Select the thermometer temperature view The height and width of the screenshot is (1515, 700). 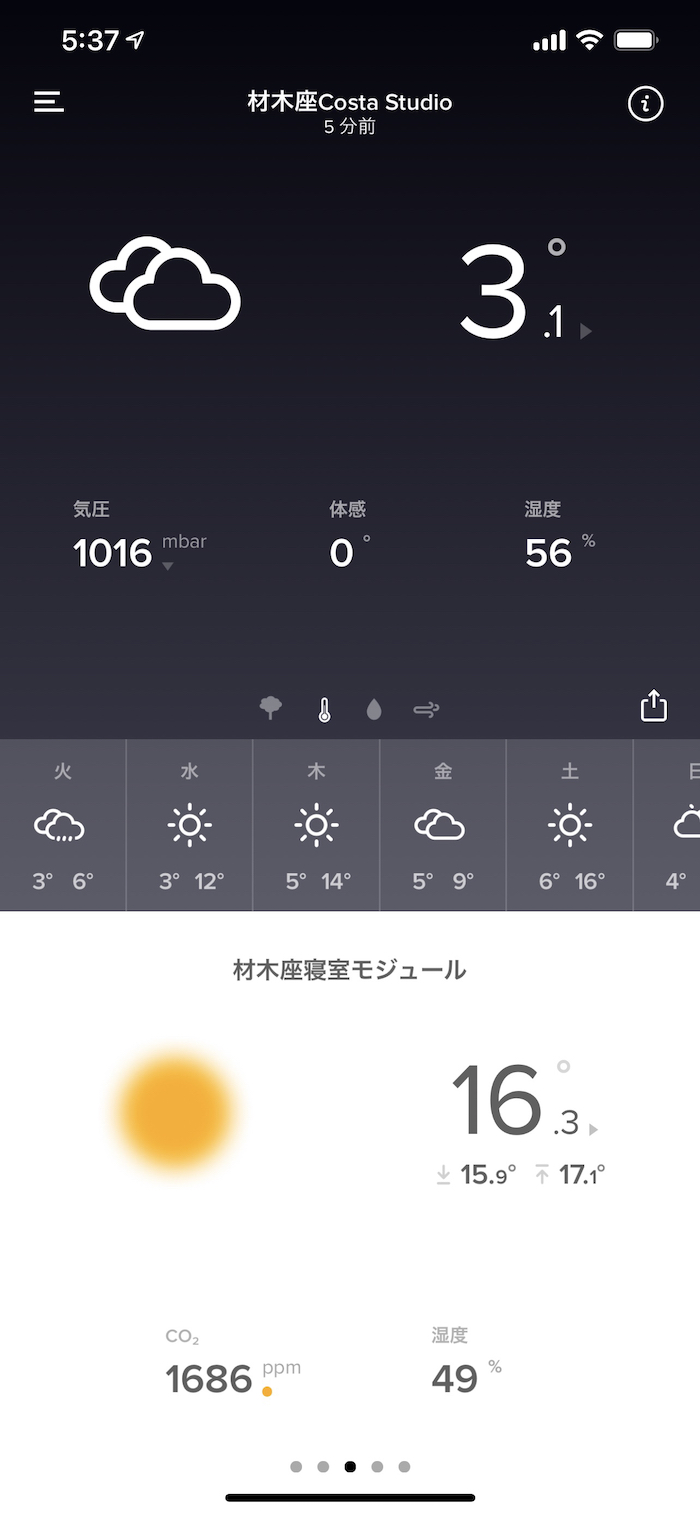click(324, 710)
